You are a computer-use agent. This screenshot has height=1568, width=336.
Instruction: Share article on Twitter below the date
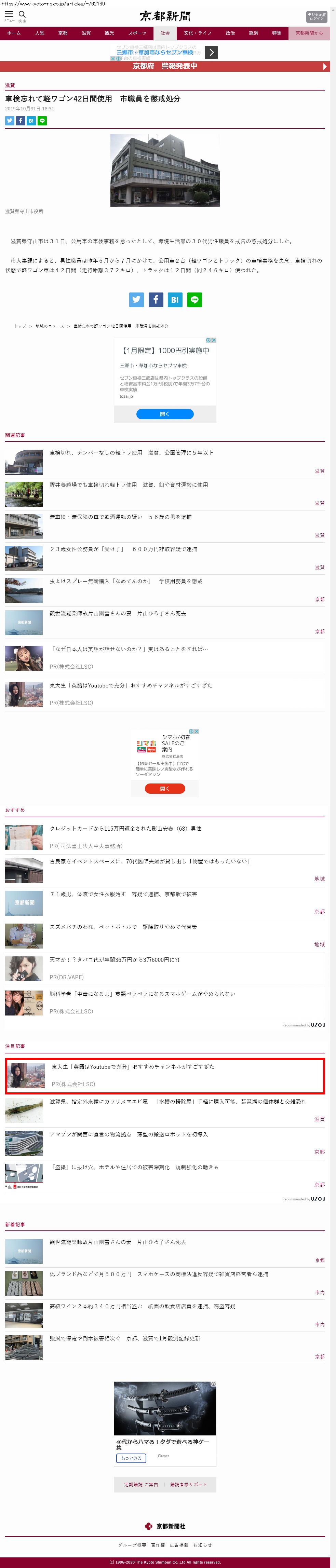click(10, 121)
